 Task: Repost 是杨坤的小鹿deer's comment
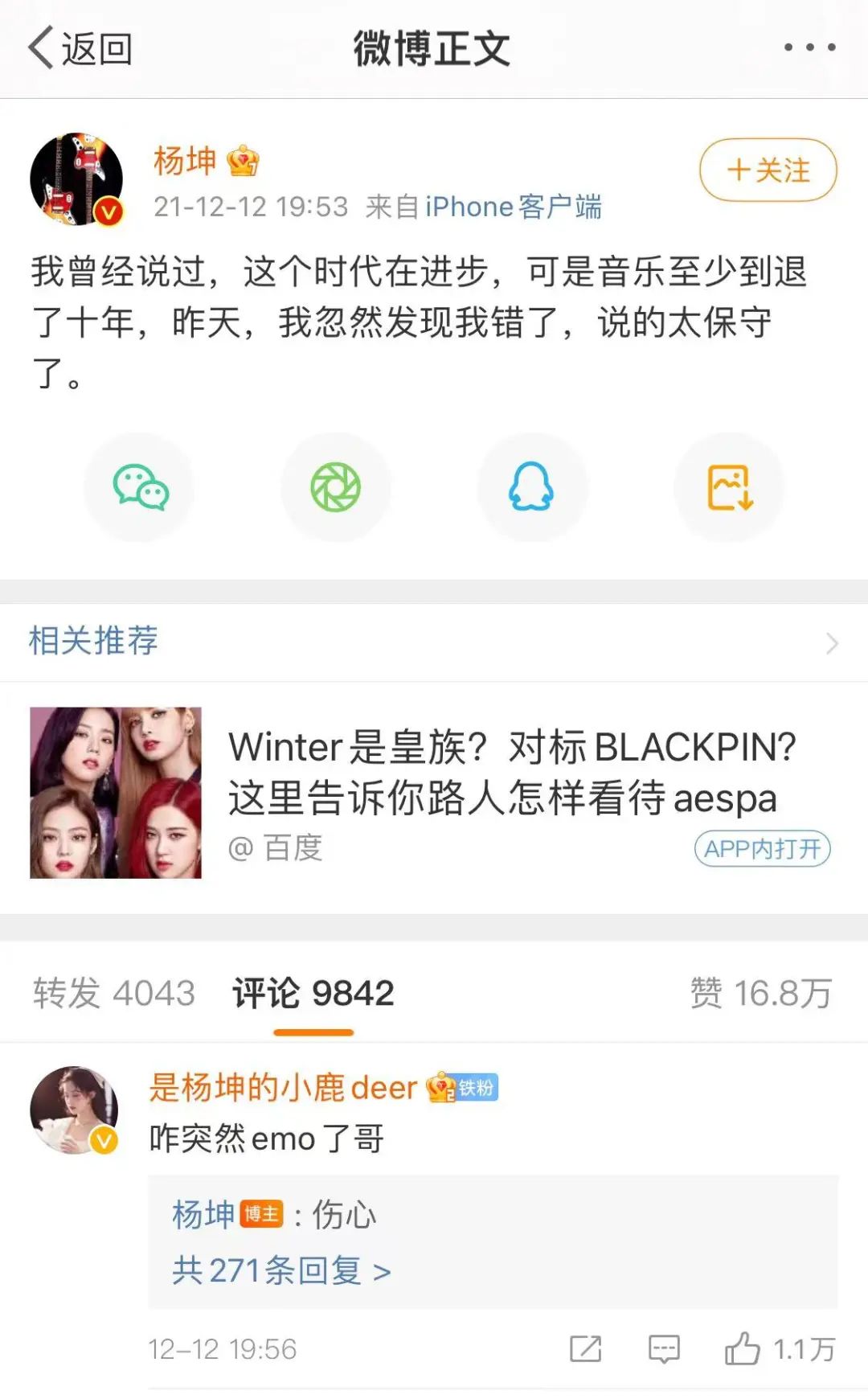coord(585,1348)
